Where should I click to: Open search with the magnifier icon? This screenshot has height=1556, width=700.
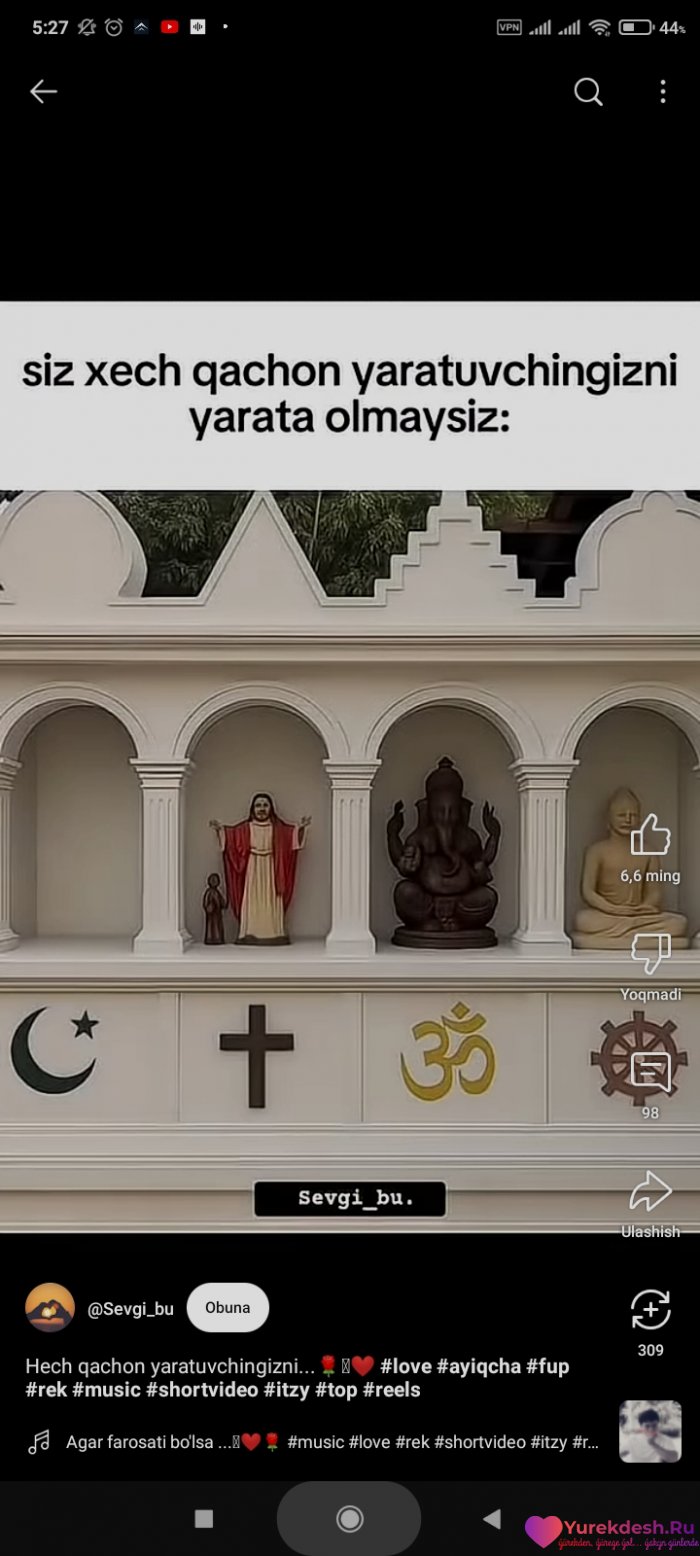coord(588,92)
